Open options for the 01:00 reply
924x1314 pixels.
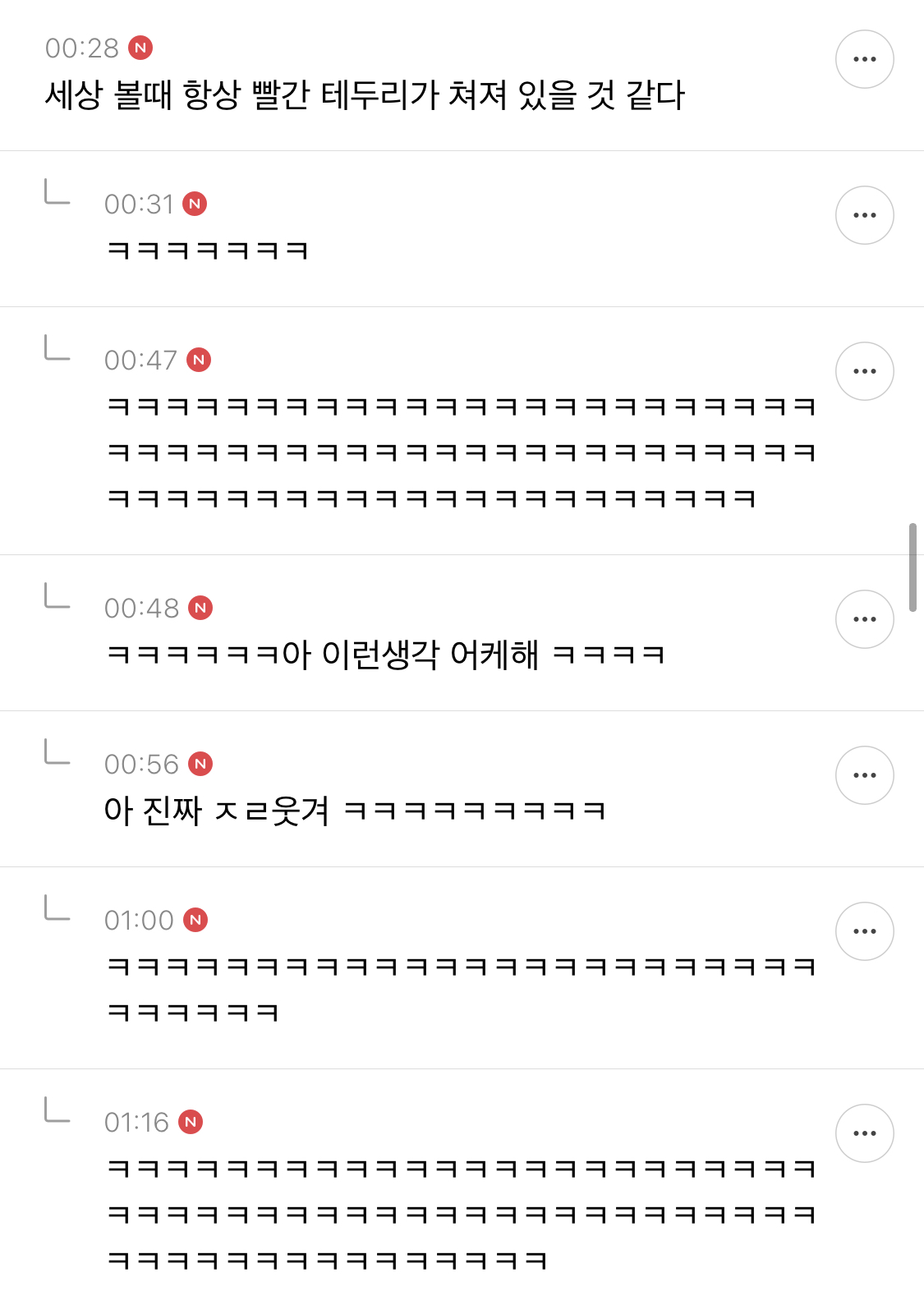pyautogui.click(x=864, y=930)
